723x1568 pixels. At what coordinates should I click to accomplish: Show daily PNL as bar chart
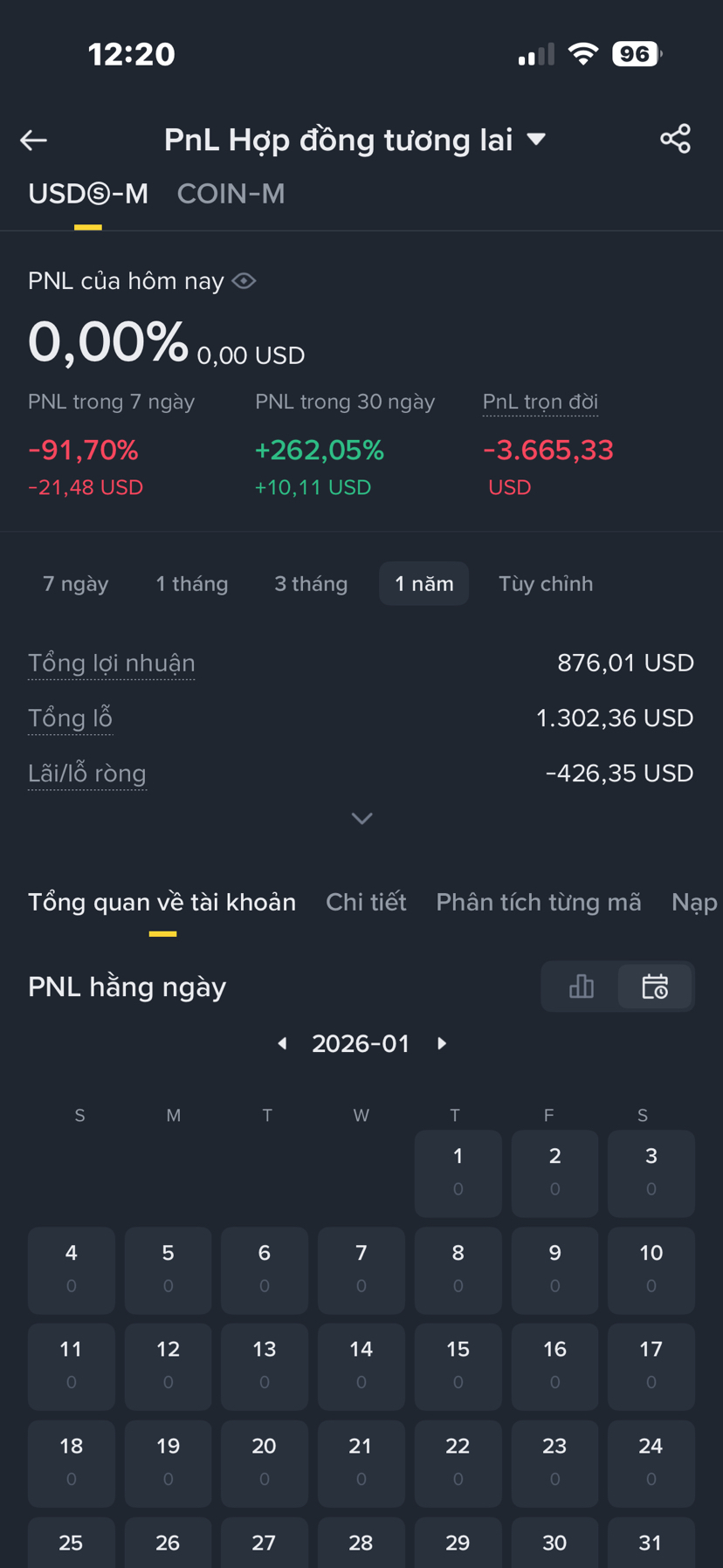coord(581,987)
